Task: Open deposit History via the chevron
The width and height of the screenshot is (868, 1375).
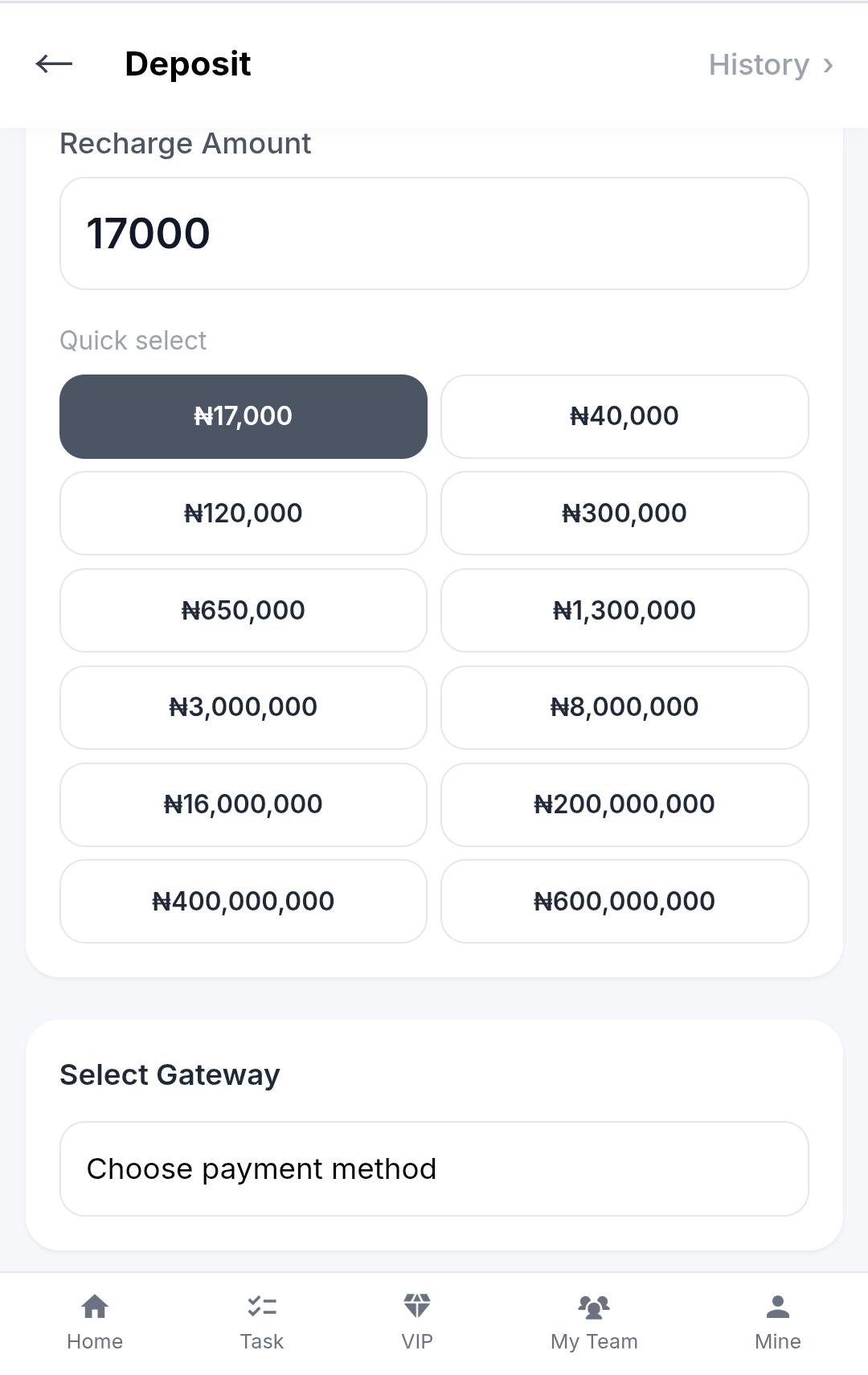Action: tap(828, 64)
